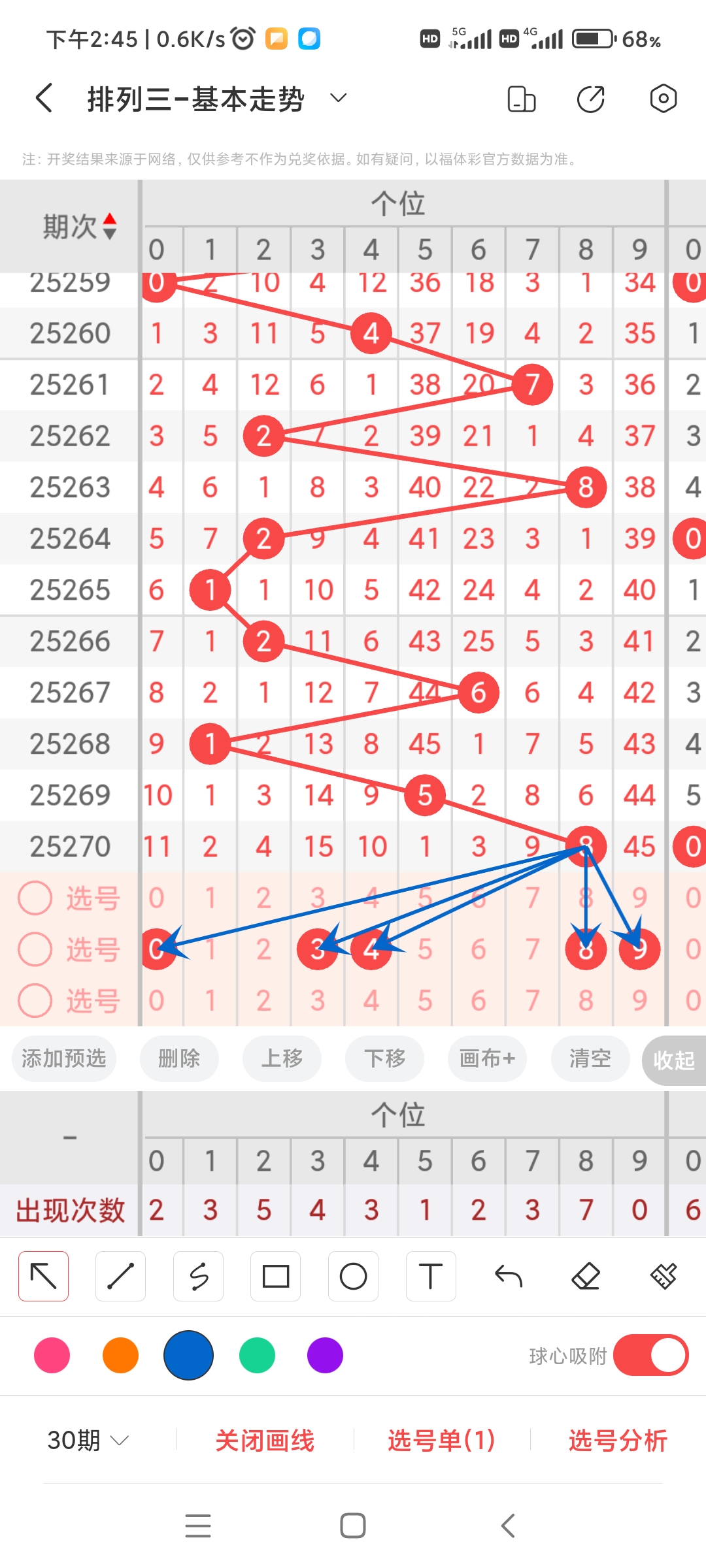706x1568 pixels.
Task: Tap the screenshot camera icon at top right
Action: tap(662, 98)
